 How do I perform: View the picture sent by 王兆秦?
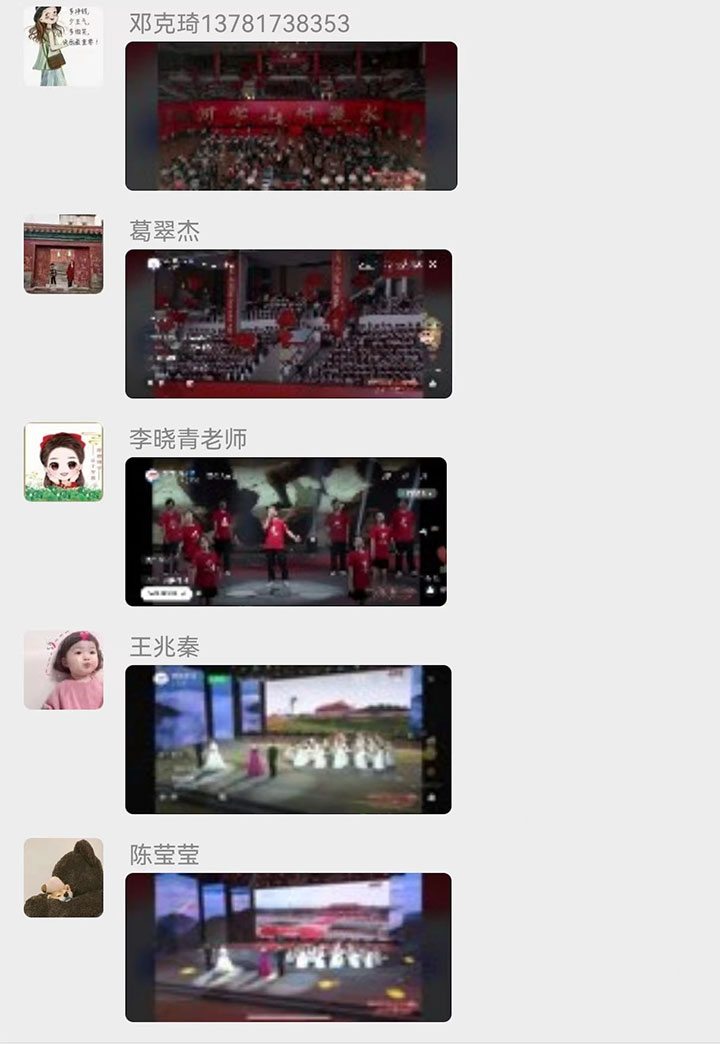288,740
